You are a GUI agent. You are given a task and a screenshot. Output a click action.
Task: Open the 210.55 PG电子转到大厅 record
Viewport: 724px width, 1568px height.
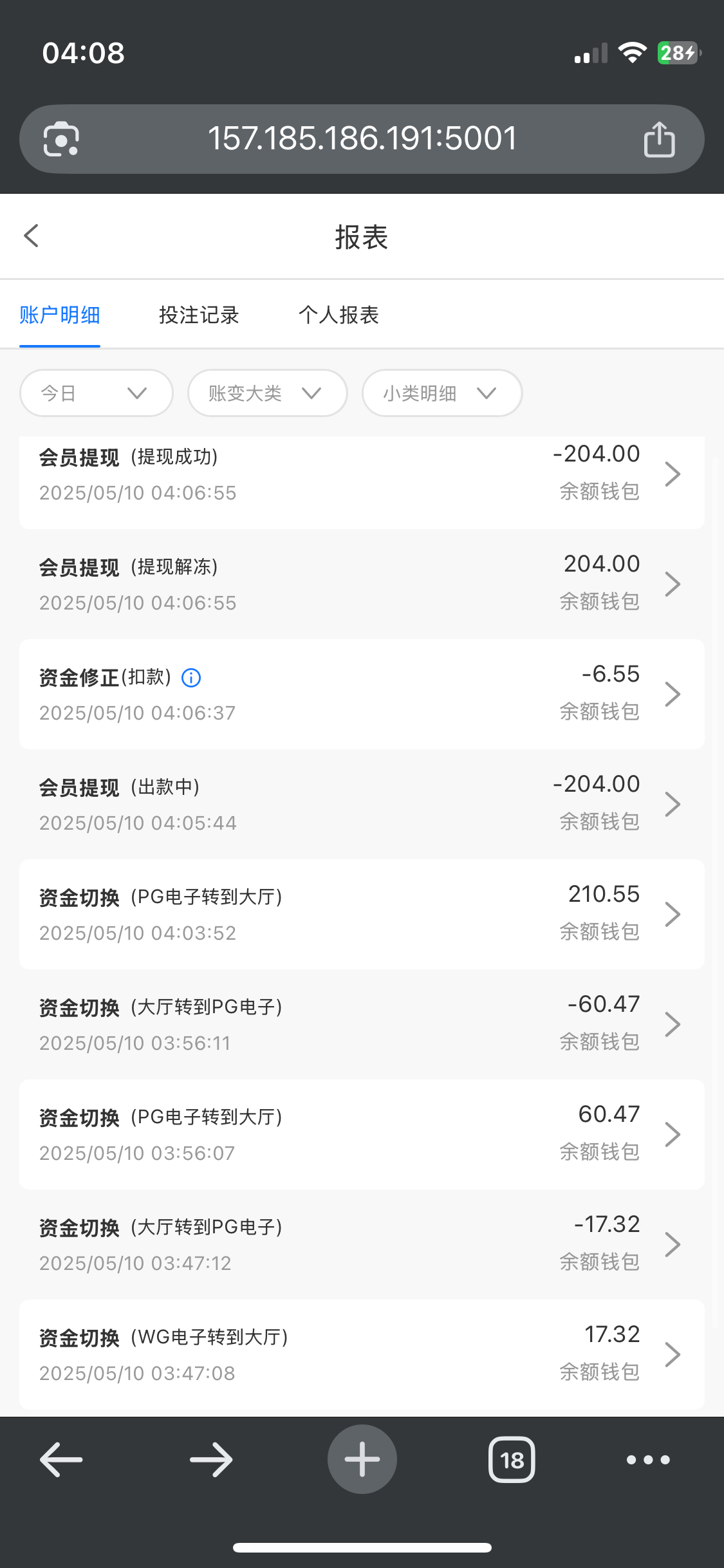362,914
